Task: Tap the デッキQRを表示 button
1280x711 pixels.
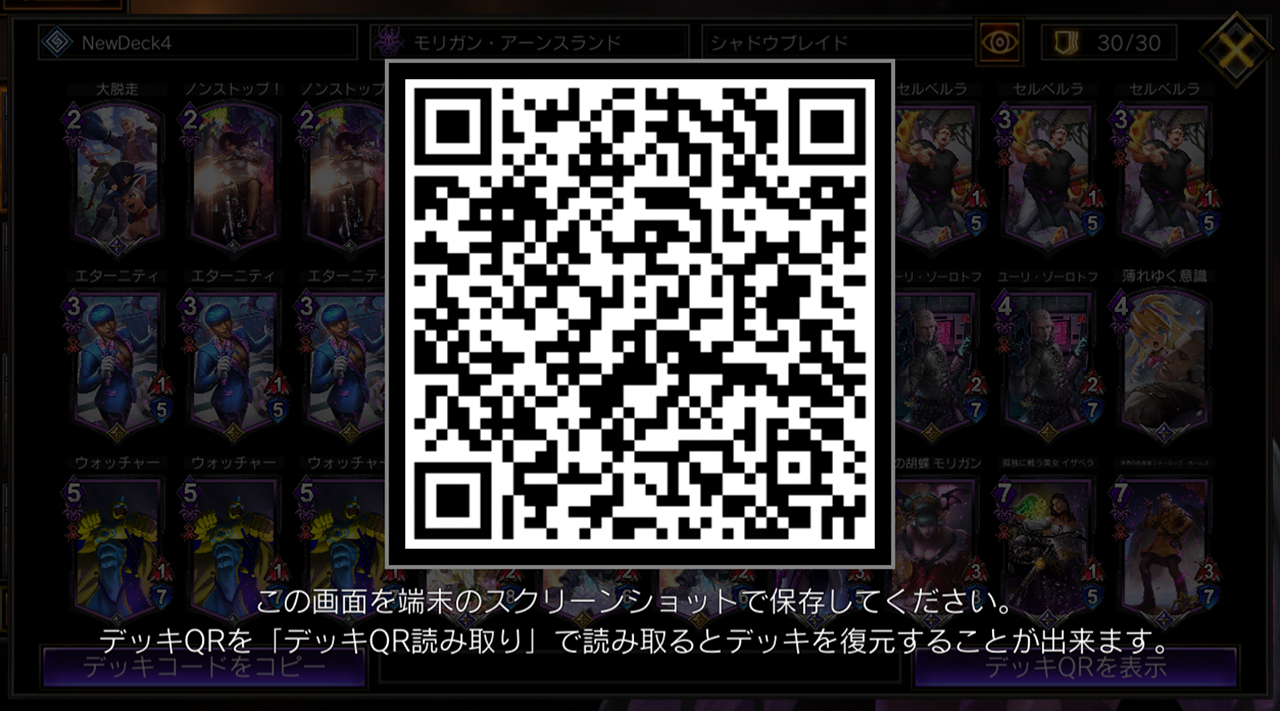Action: tap(1075, 667)
